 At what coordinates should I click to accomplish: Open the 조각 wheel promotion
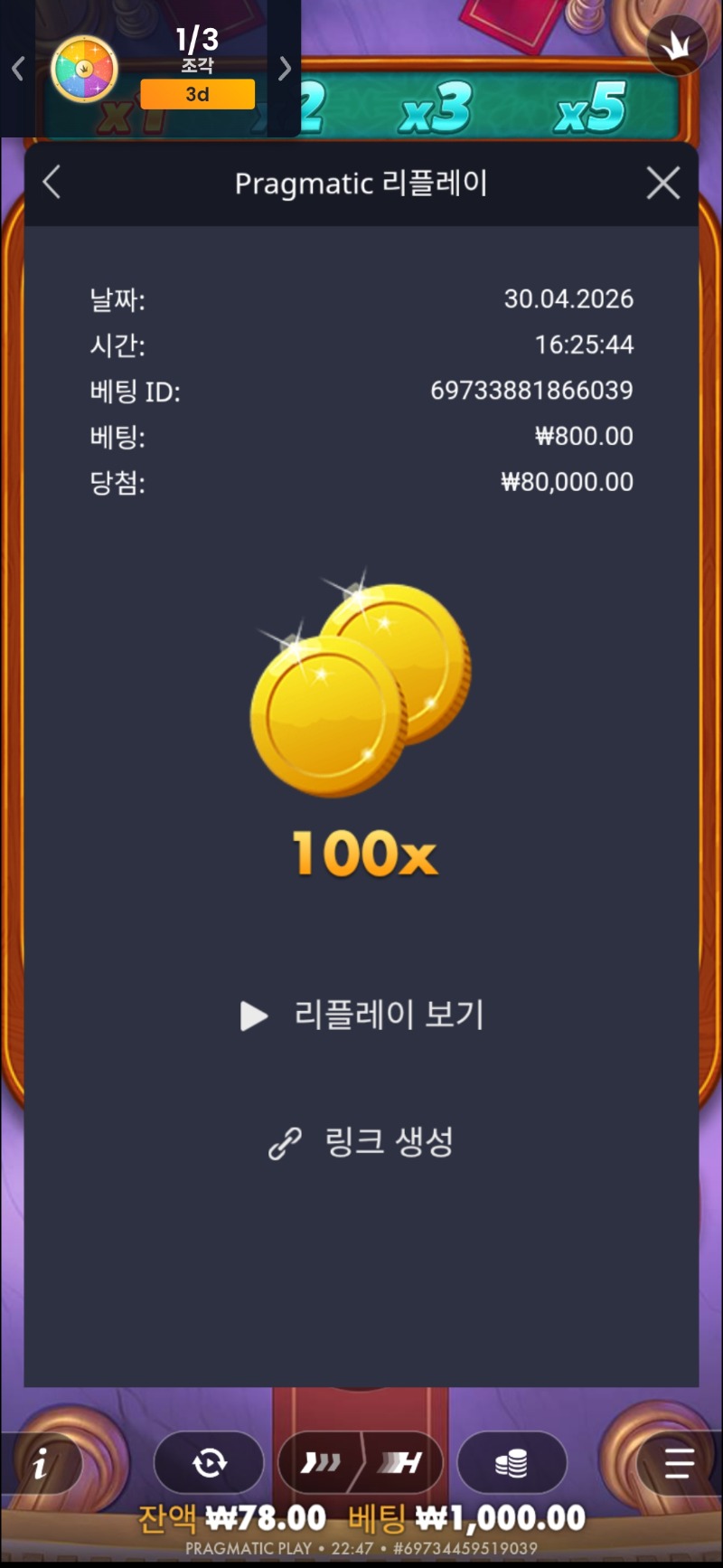pos(85,69)
